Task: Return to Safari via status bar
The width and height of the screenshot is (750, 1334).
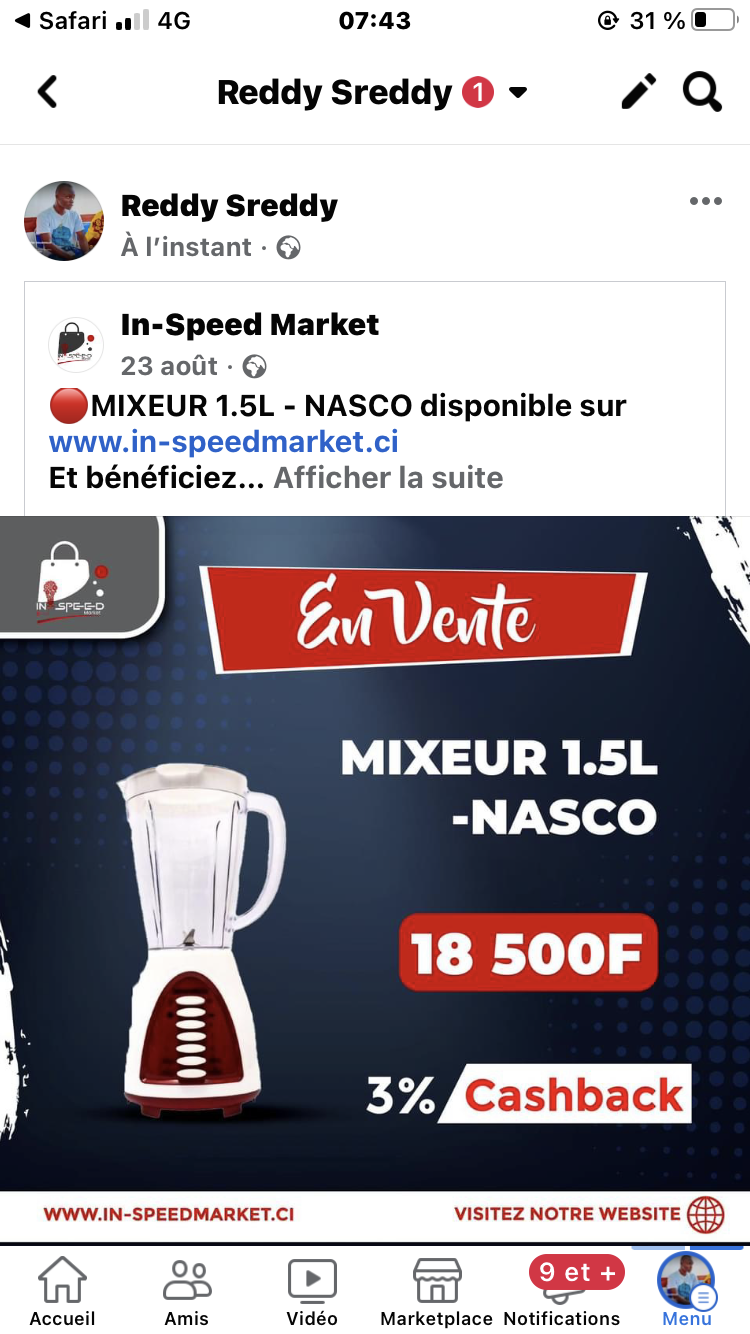Action: coord(60,20)
